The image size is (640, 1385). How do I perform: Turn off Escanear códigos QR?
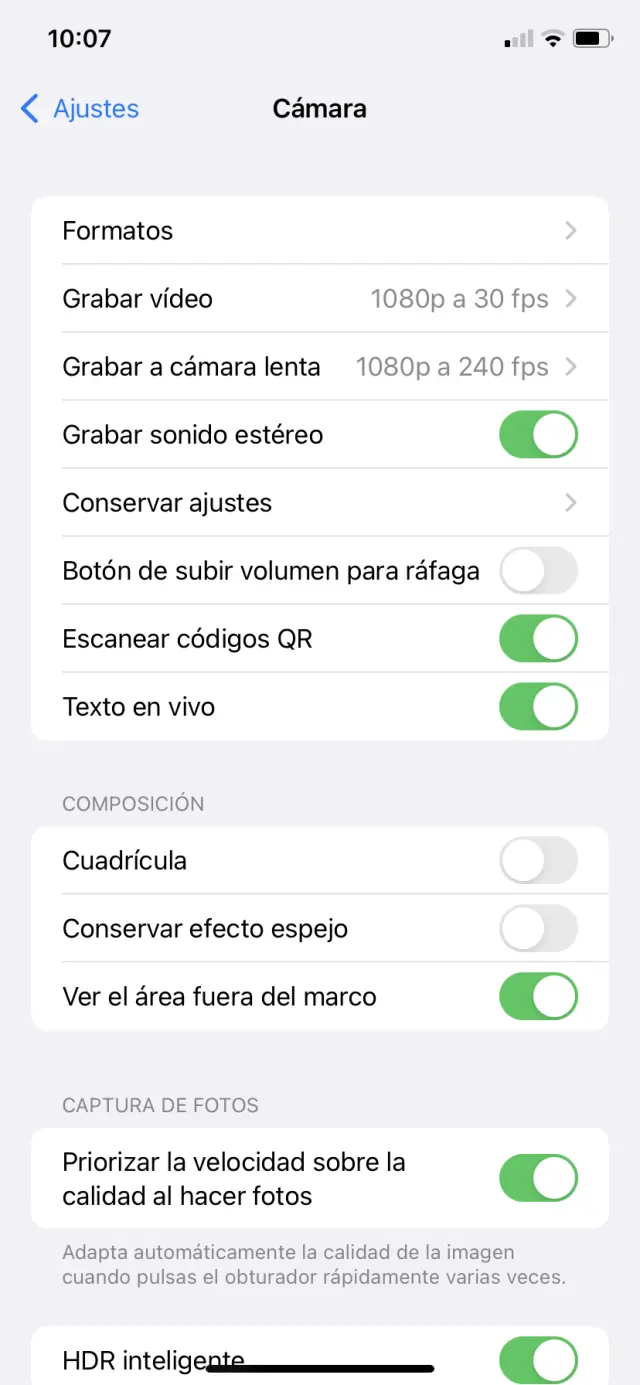point(538,639)
